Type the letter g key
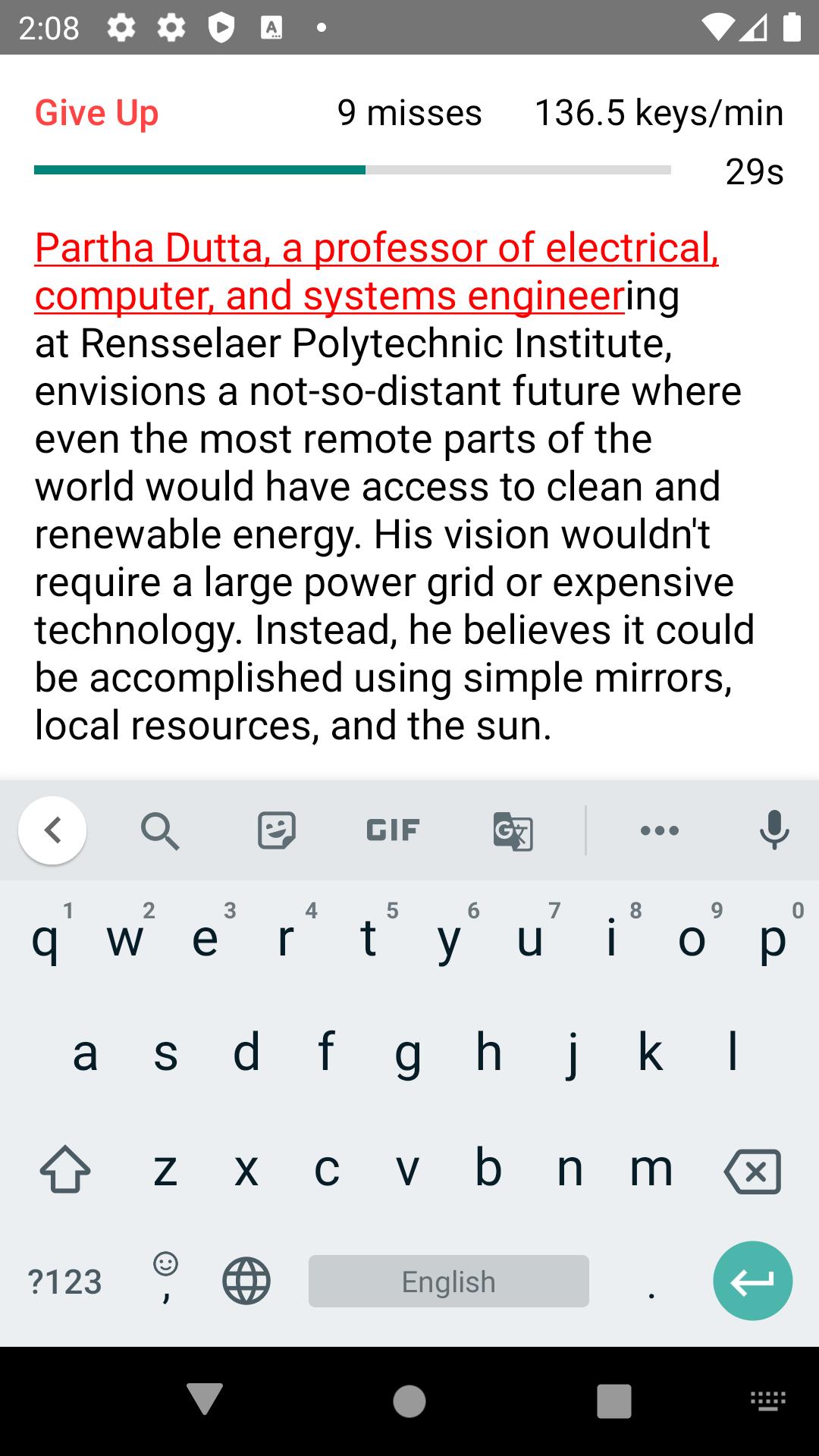 tap(408, 1053)
